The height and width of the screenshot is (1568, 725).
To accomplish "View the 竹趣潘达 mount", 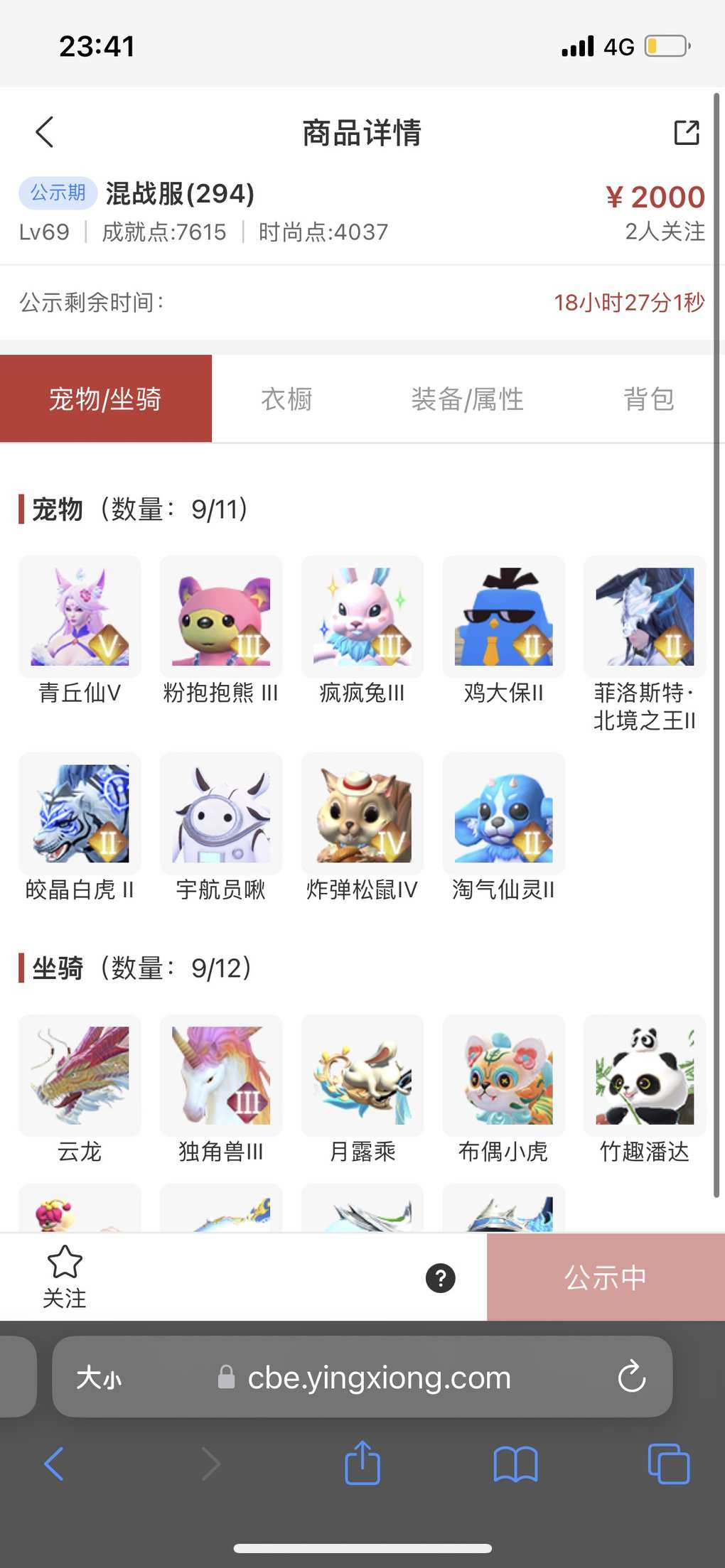I will point(645,1076).
